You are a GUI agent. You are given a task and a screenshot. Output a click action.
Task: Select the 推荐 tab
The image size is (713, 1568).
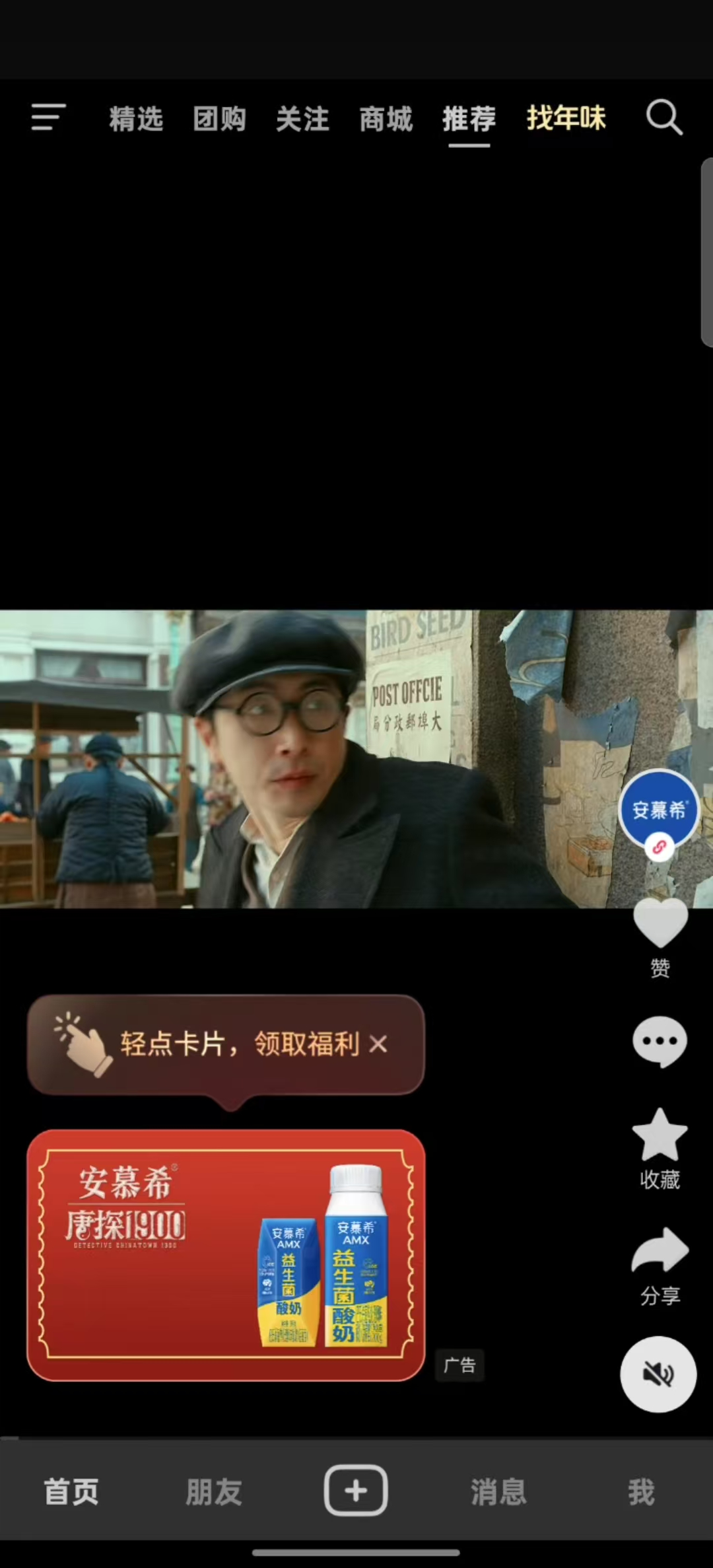(469, 120)
